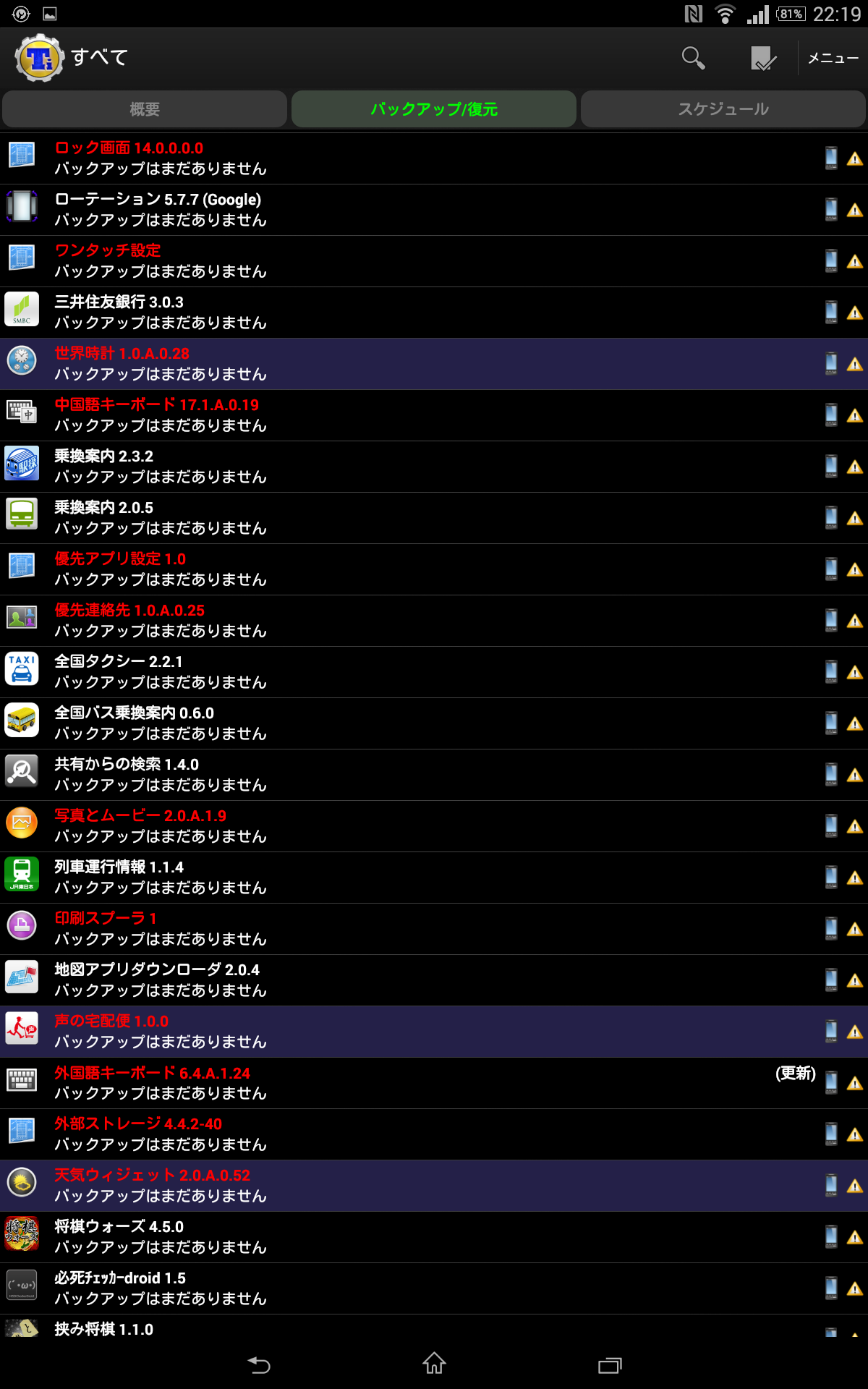Select the 共有からの検索 1.4.0 row
Viewport: 868px width, 1389px height.
click(434, 775)
